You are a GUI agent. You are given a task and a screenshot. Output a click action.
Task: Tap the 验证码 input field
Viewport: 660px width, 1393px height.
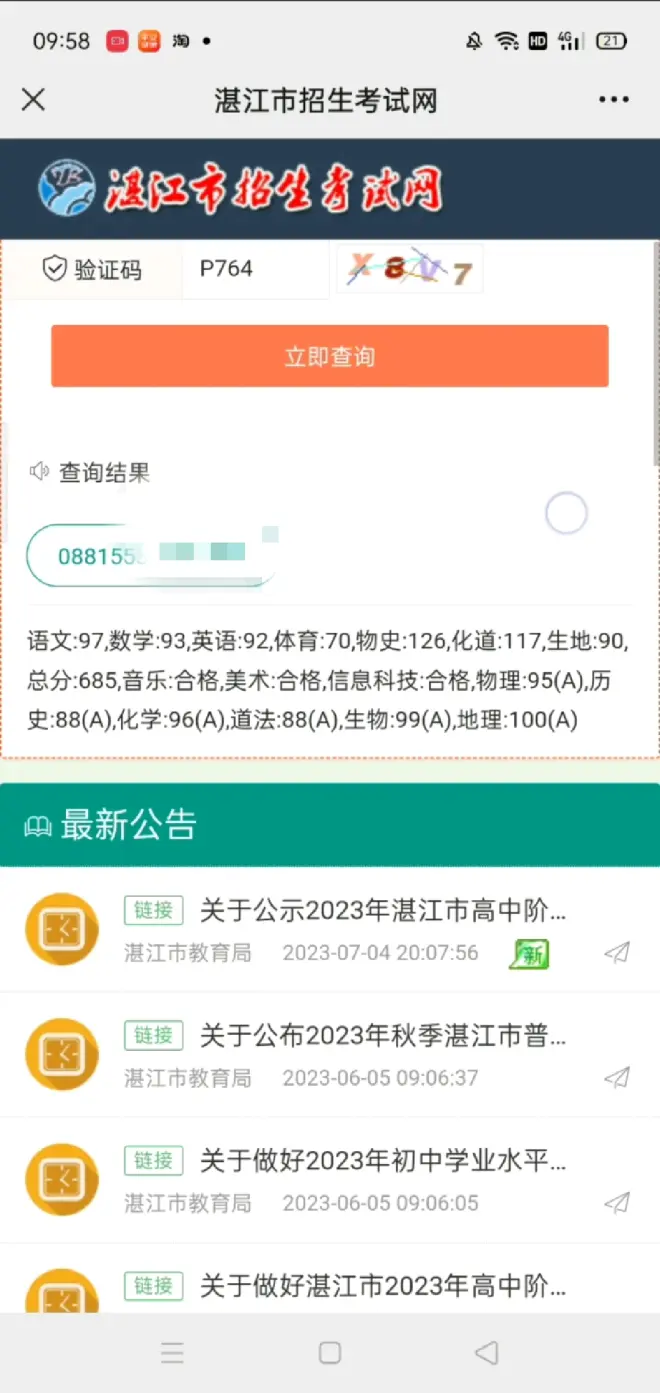point(255,269)
